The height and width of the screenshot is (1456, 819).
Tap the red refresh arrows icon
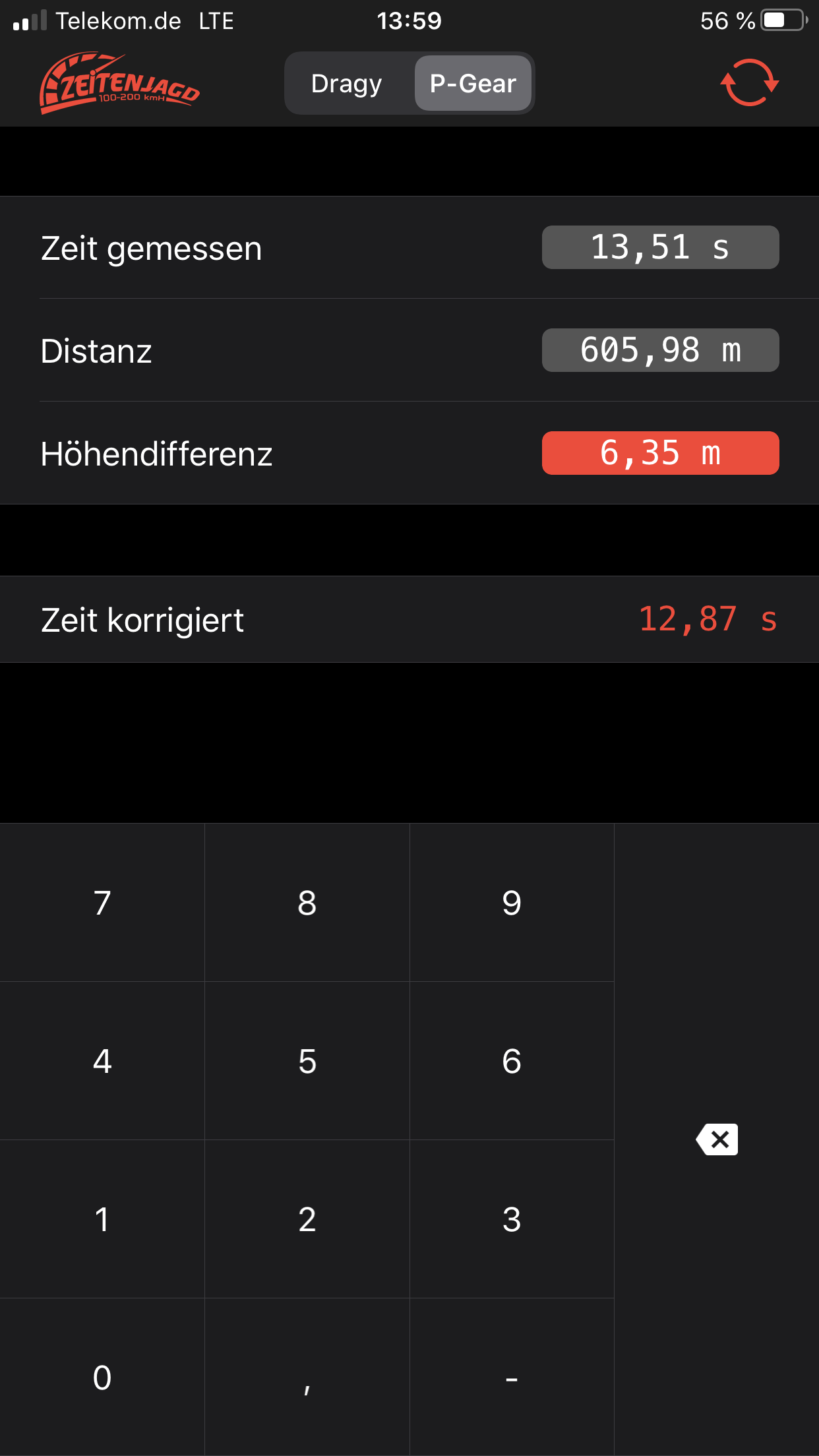pos(749,83)
